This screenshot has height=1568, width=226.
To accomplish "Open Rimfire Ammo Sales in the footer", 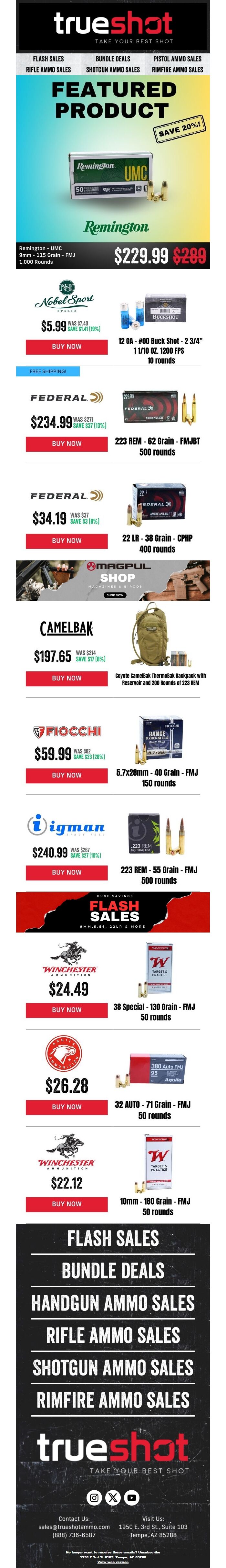I will click(x=113, y=1400).
